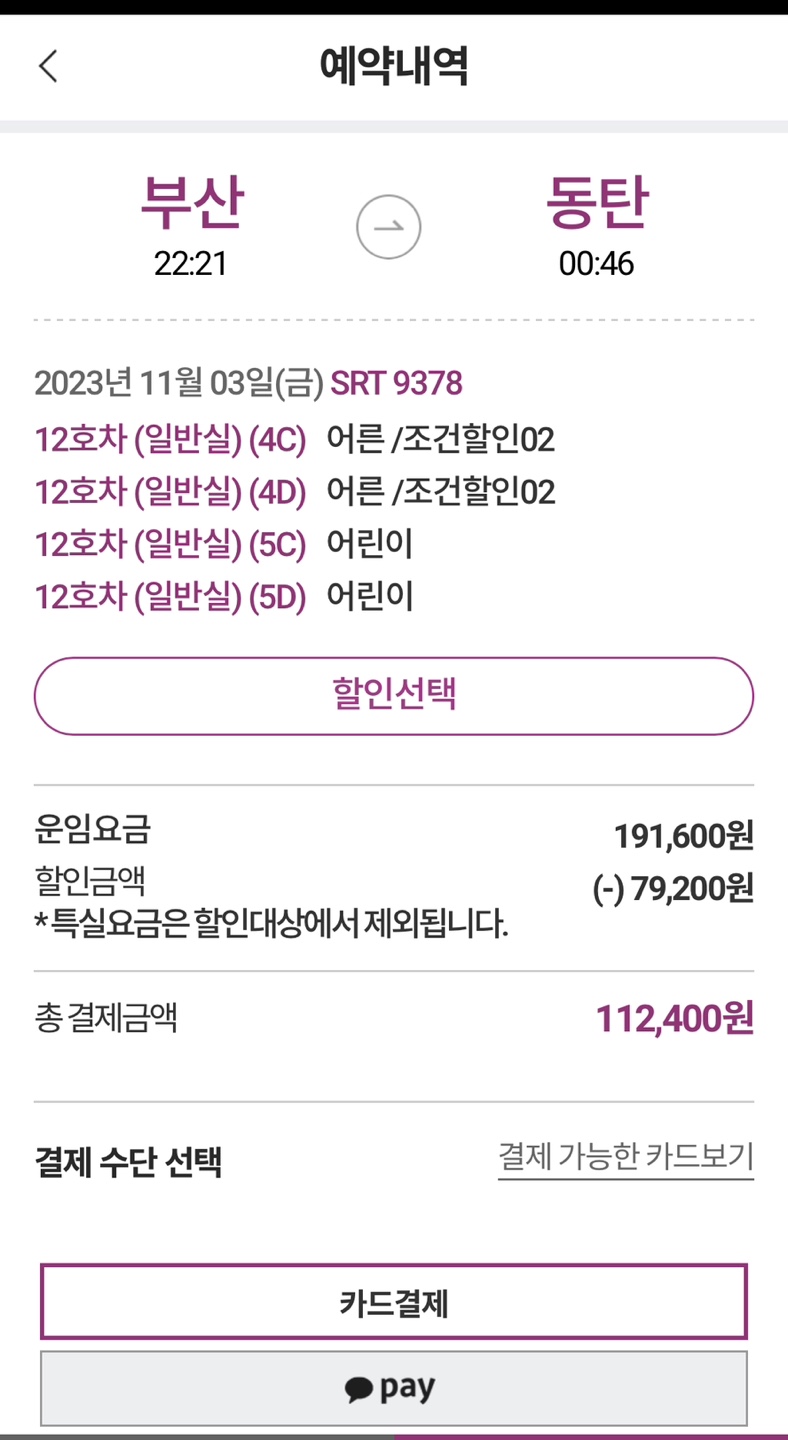Tap the pay button at the bottom
Viewport: 788px width, 1440px height.
click(x=394, y=1388)
